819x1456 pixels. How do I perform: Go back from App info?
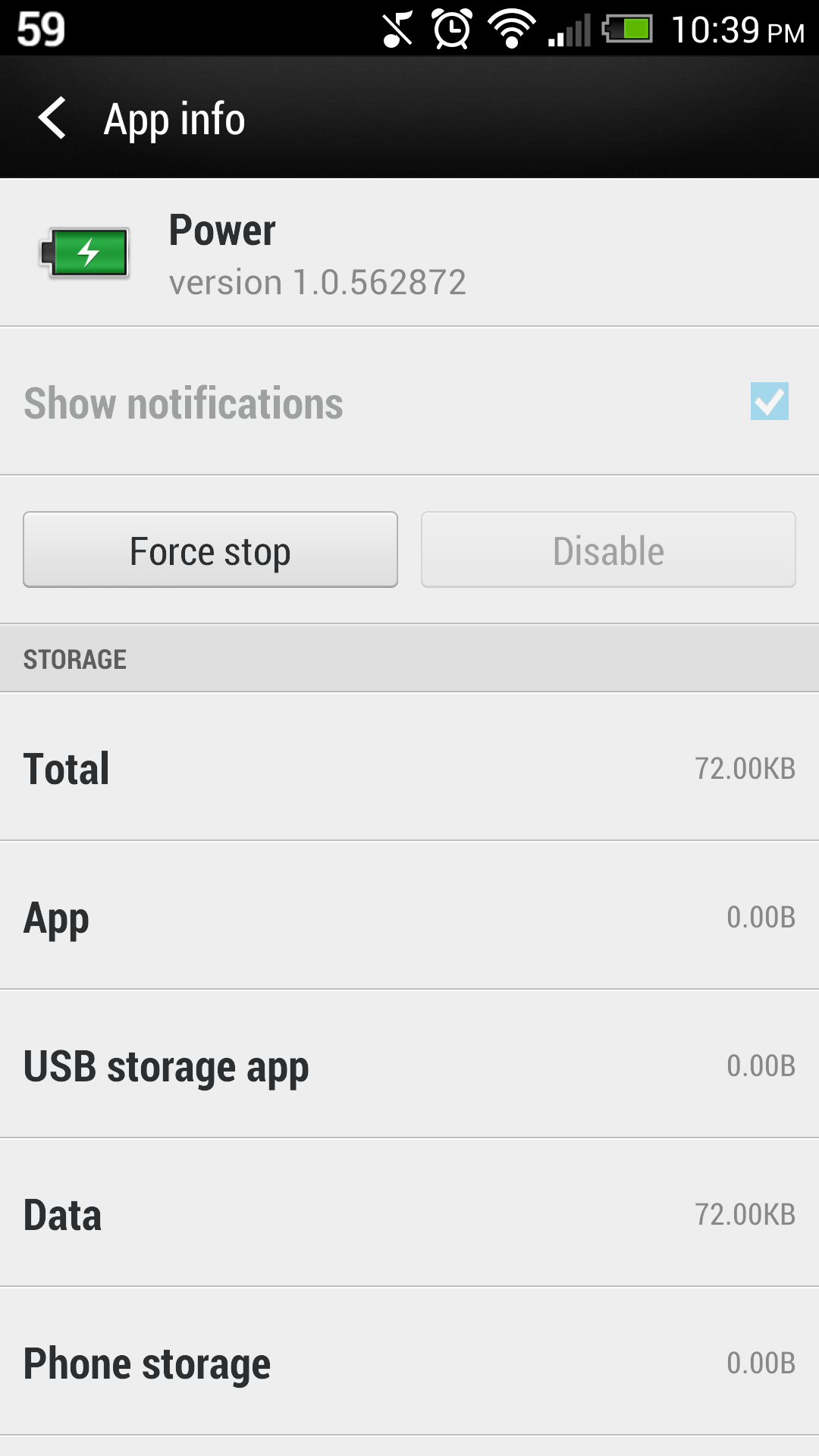[53, 118]
